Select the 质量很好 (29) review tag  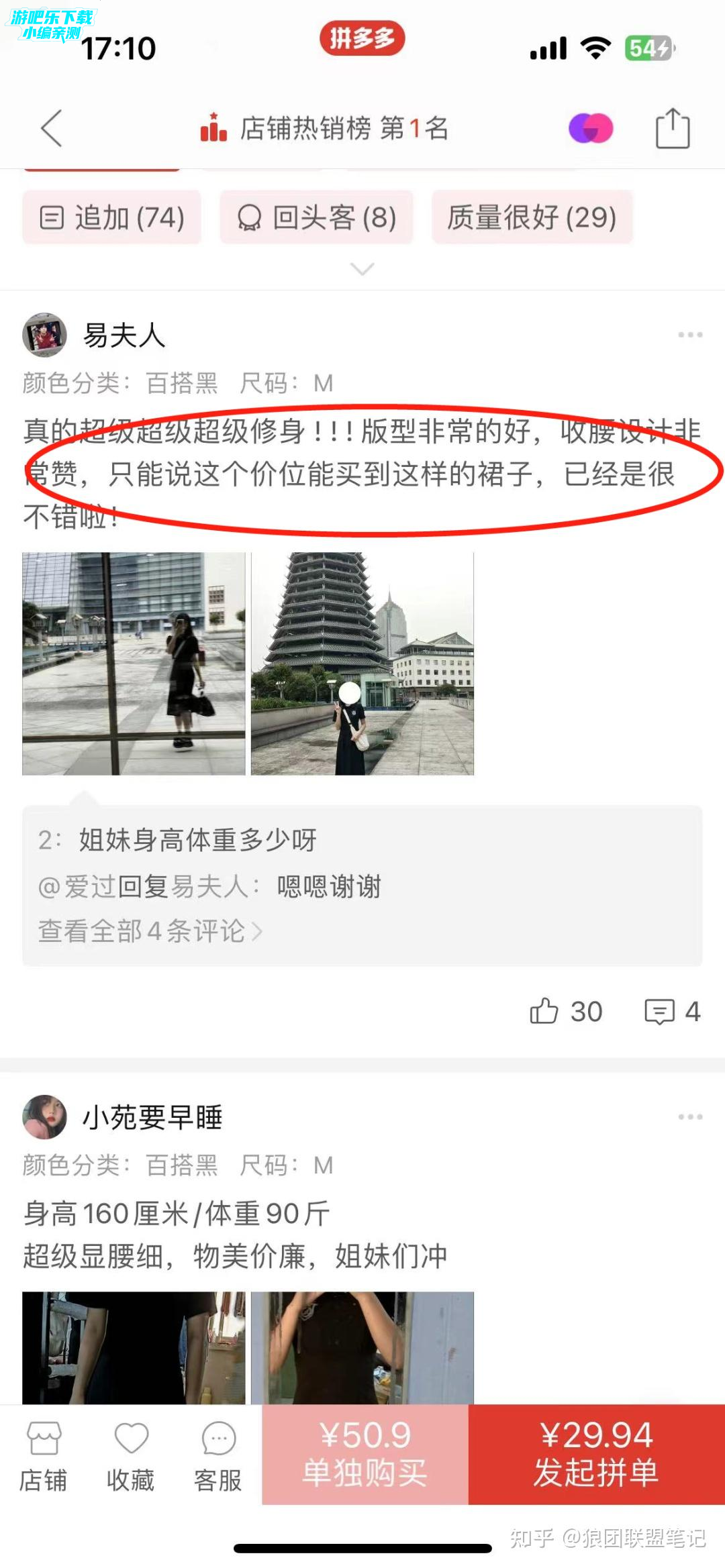click(532, 217)
